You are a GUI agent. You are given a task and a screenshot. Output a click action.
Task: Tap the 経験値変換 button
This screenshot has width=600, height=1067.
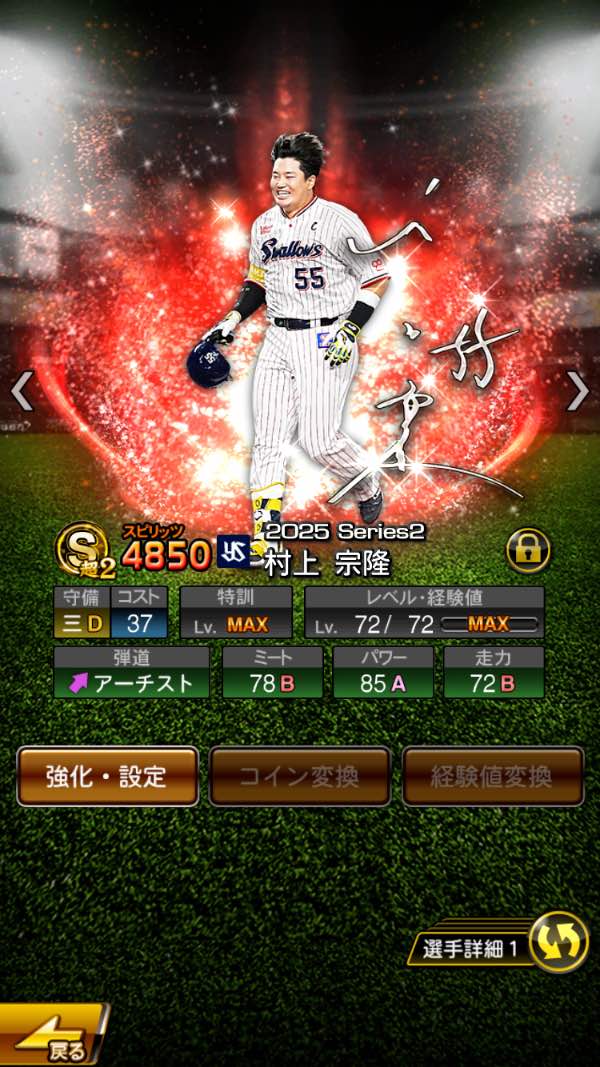click(493, 776)
